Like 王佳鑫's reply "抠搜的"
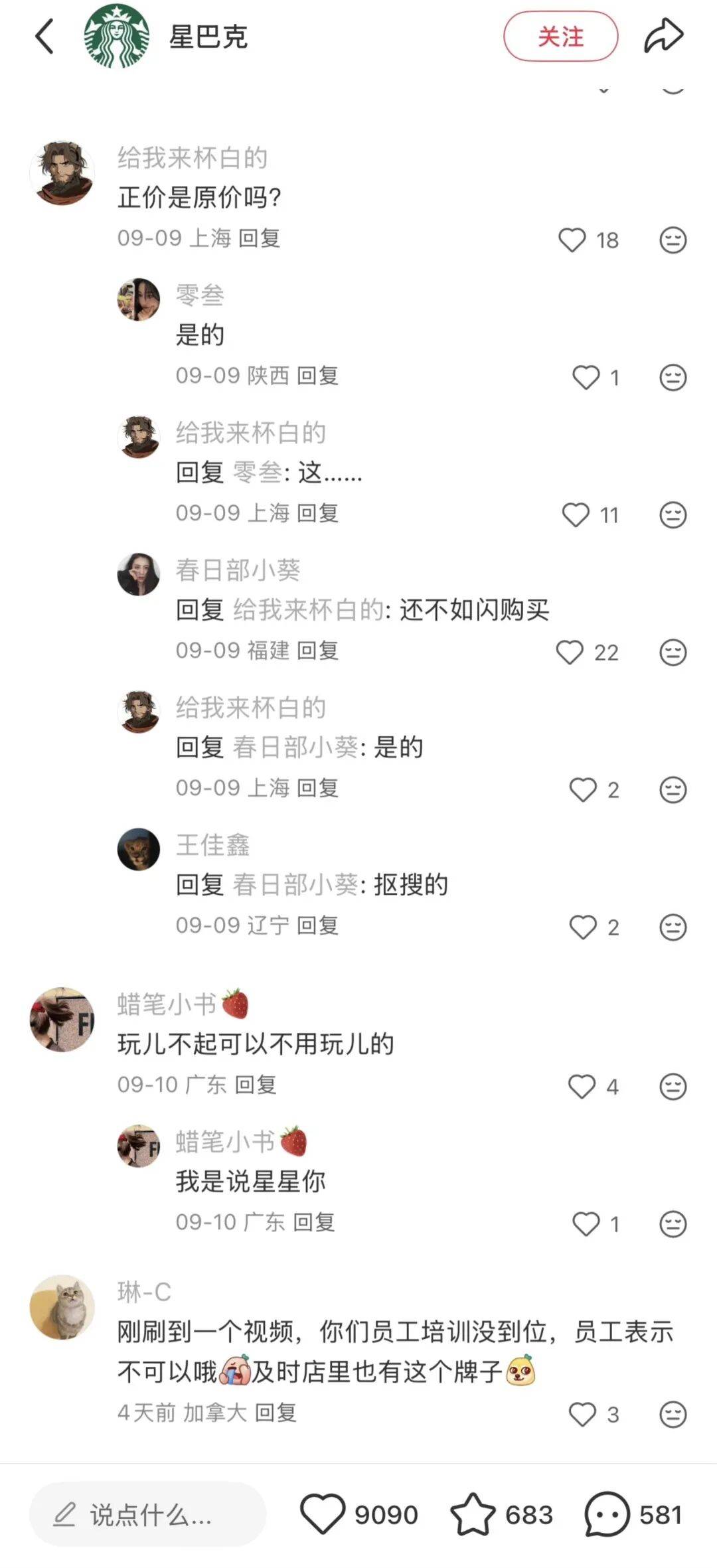The image size is (717, 1568). coord(583,927)
